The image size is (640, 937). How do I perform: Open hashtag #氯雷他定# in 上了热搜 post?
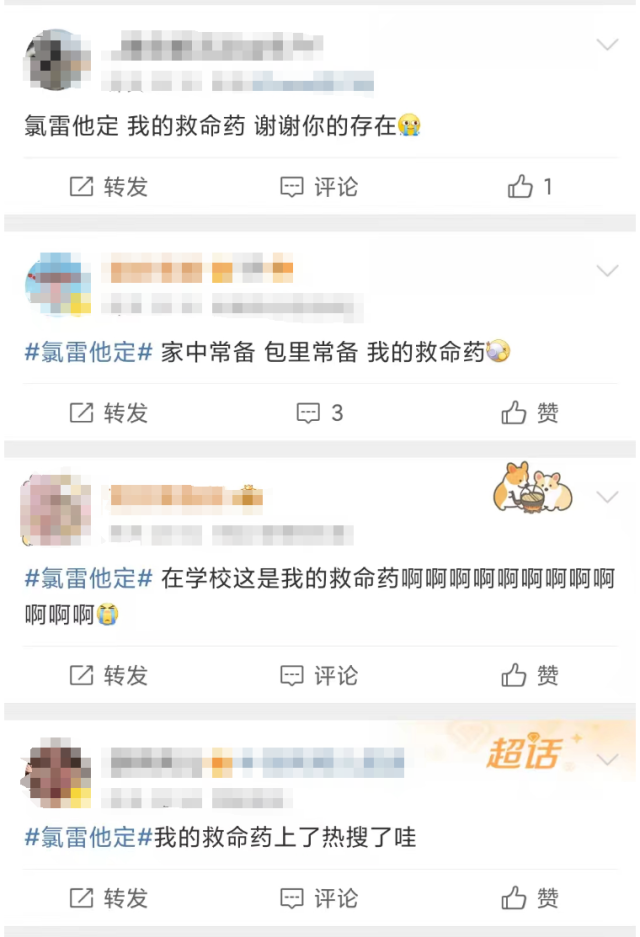pos(88,837)
